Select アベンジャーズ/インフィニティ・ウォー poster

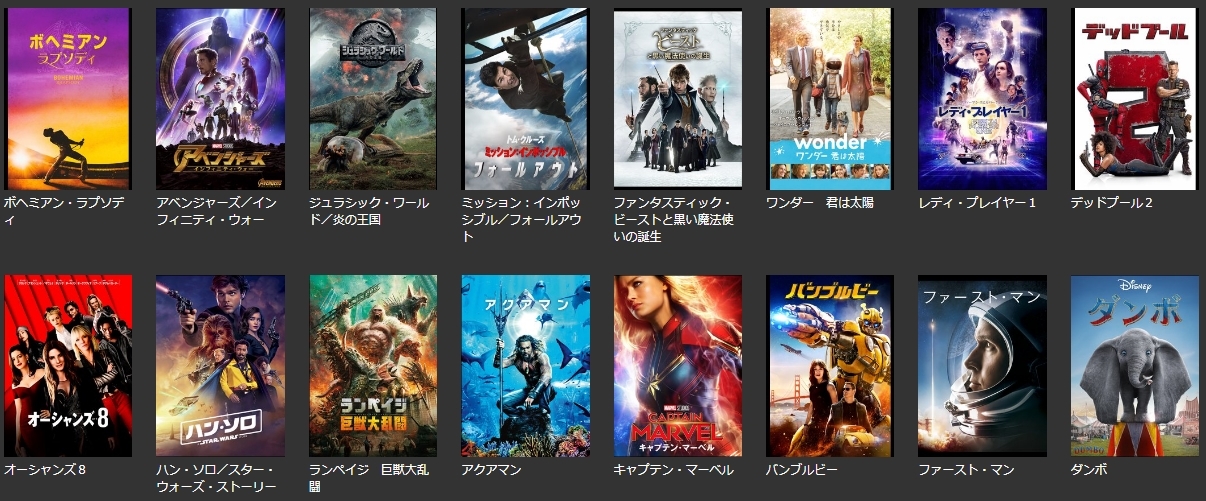[220, 99]
